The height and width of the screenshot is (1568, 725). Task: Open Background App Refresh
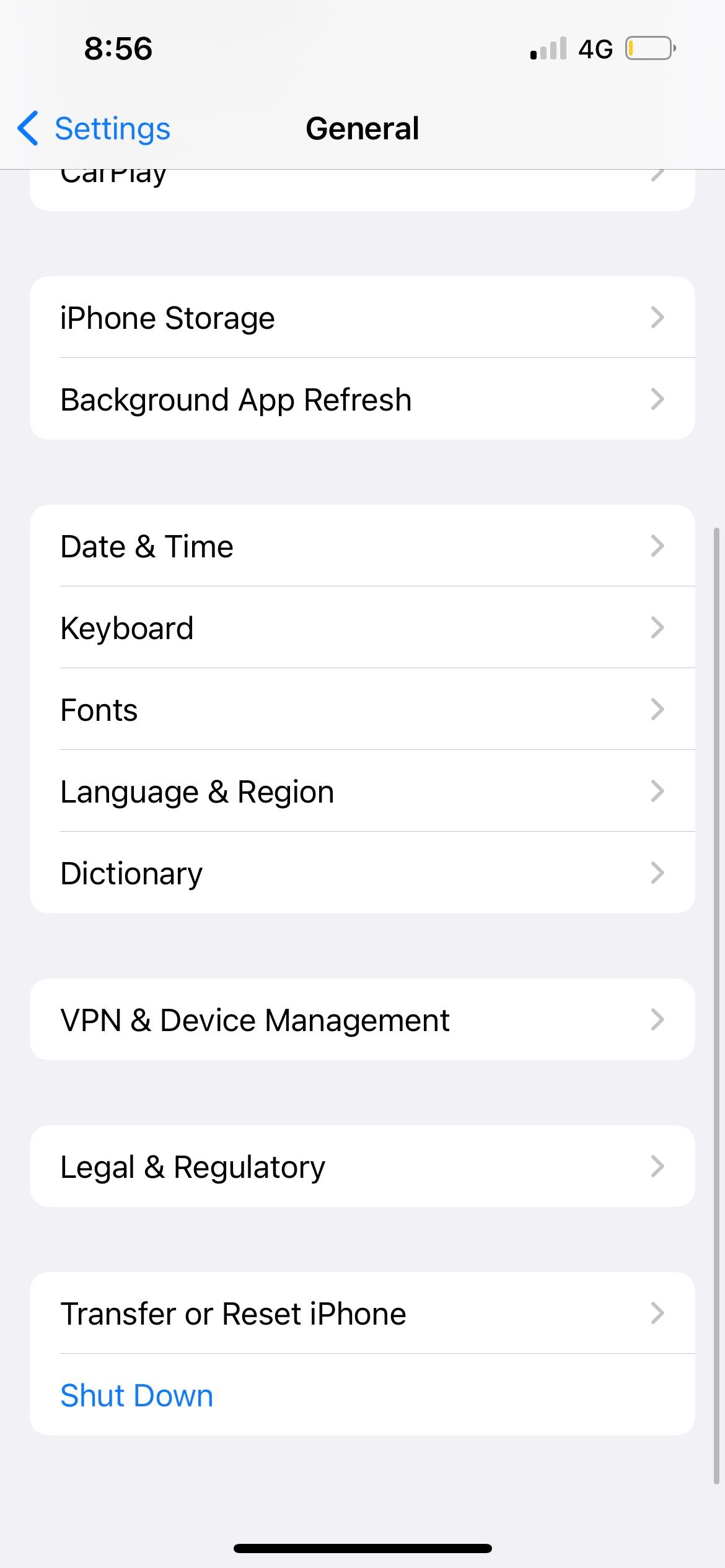[x=362, y=399]
